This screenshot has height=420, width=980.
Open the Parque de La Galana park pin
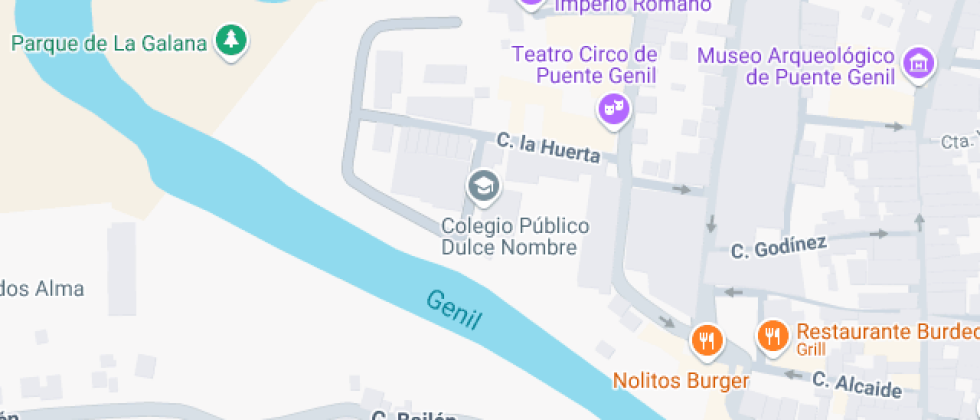[232, 41]
